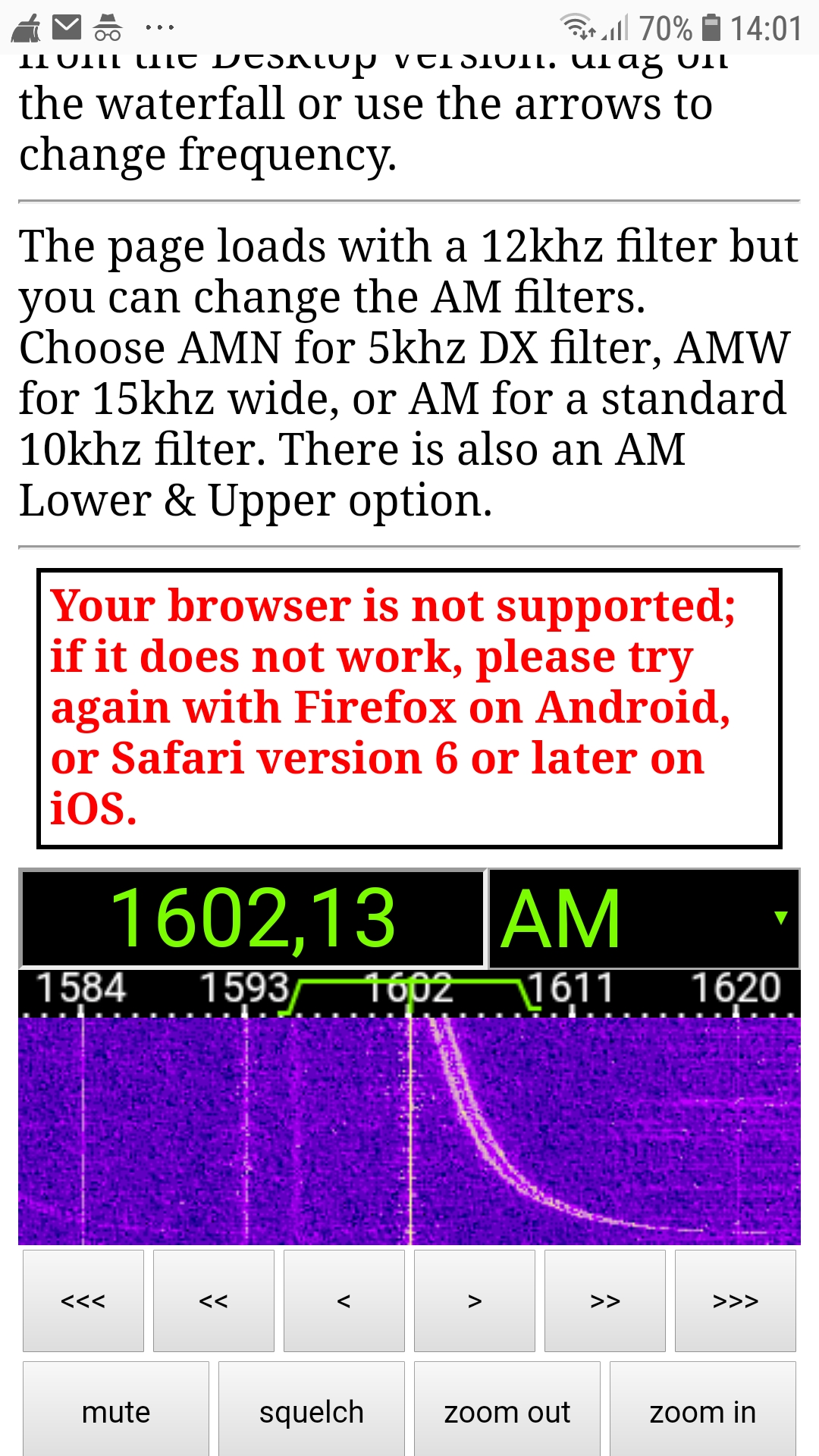Nudge frequency down with < button

click(x=344, y=1301)
